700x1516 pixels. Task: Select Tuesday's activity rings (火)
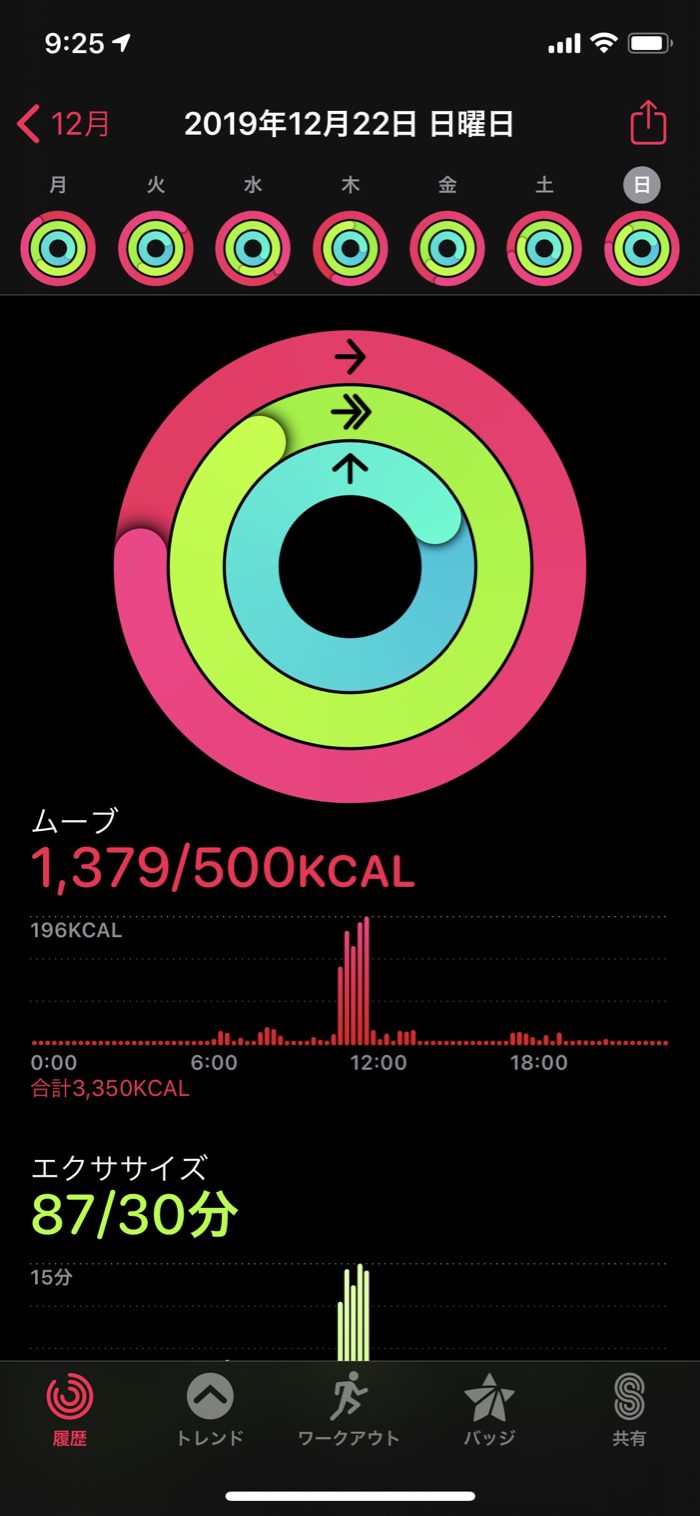point(155,249)
